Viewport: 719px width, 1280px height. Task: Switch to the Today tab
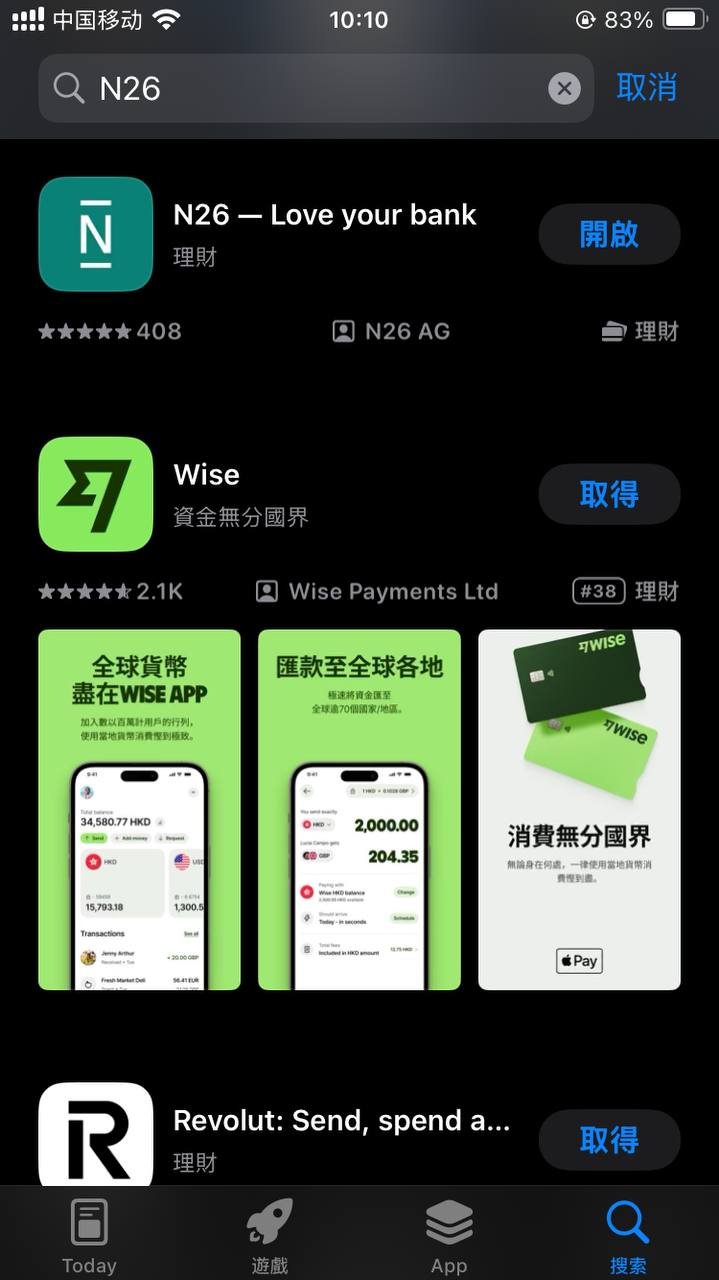click(89, 1236)
